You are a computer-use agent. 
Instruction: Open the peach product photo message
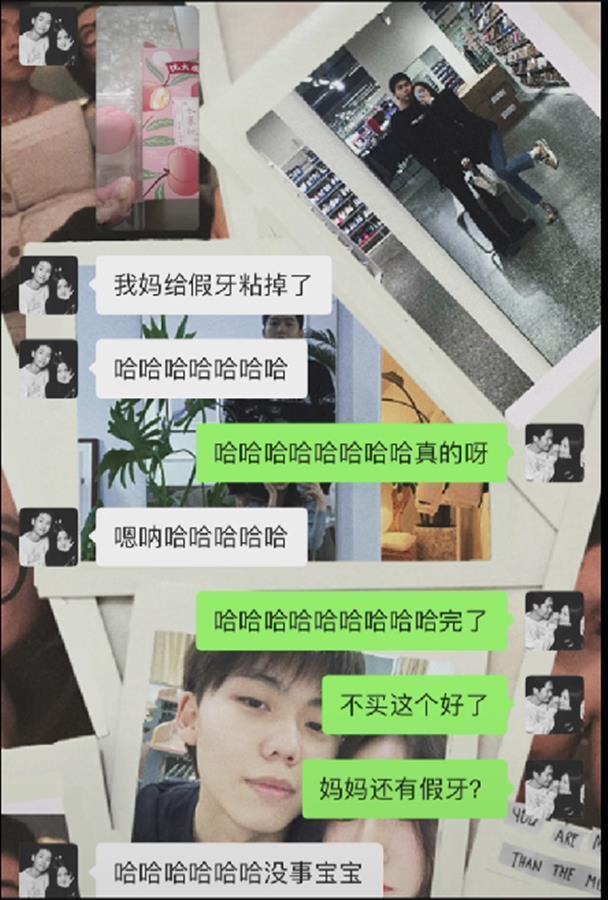[x=146, y=118]
